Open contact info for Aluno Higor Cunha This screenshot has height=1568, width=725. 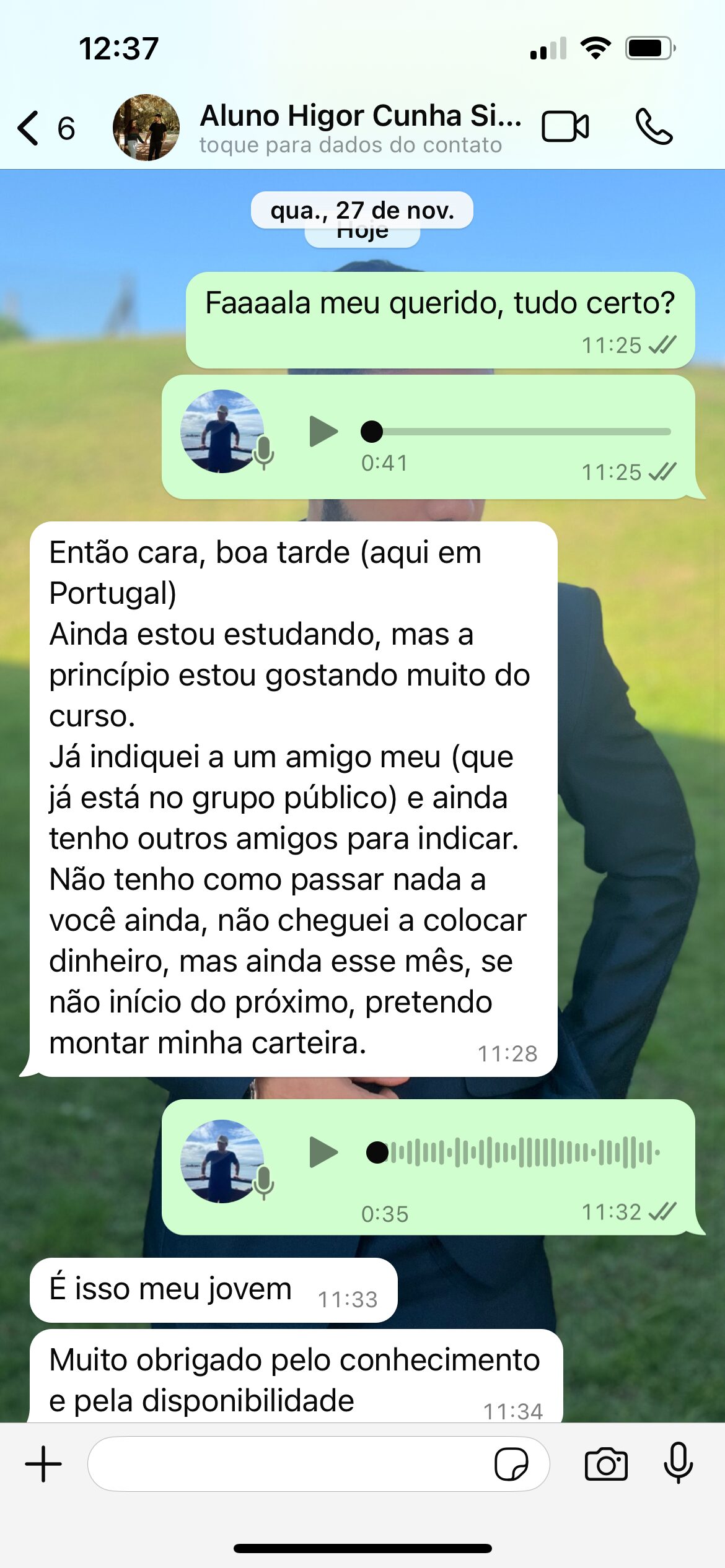click(359, 128)
